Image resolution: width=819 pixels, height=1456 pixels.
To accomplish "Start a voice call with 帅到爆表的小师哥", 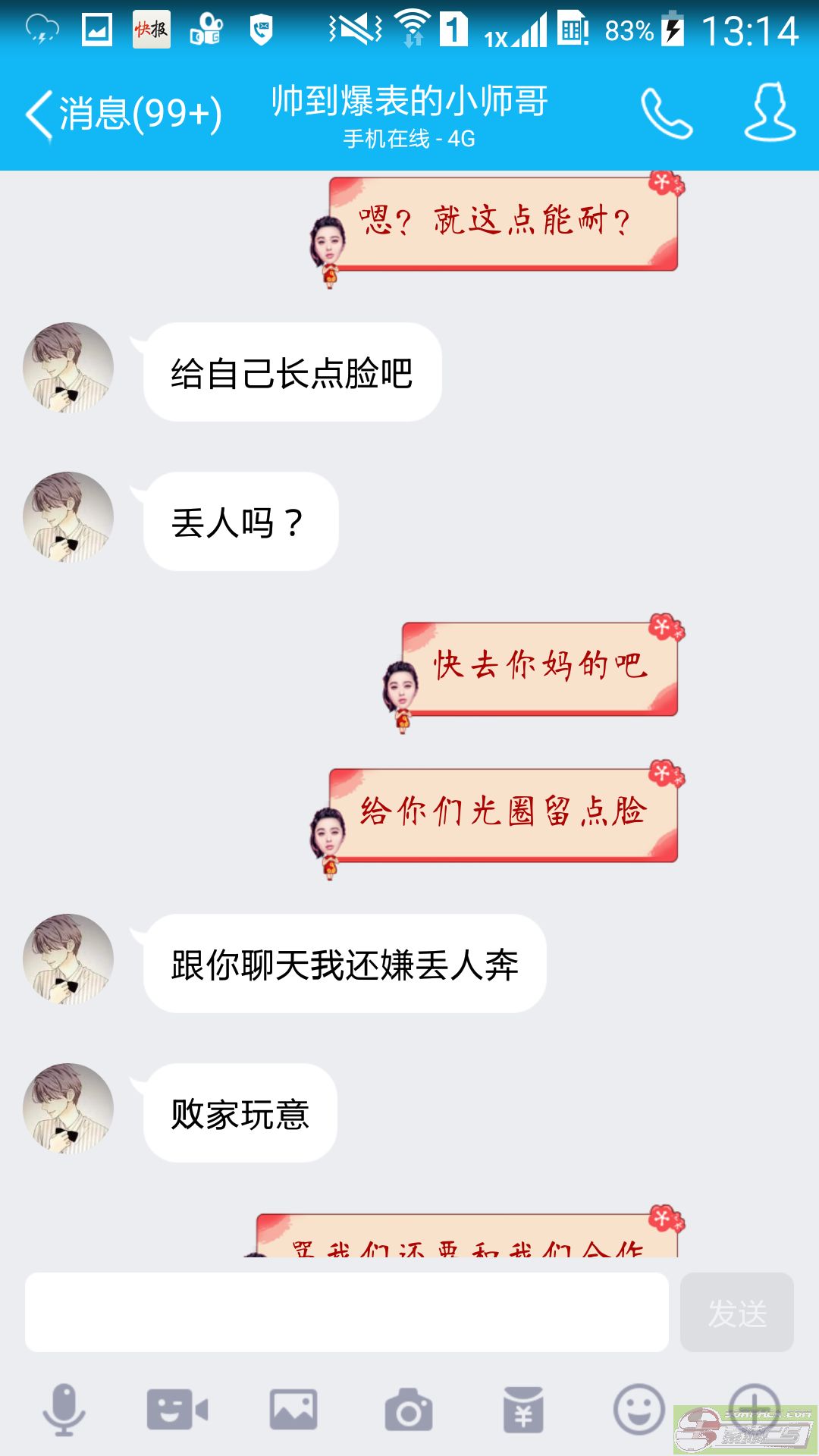I will coord(666,114).
